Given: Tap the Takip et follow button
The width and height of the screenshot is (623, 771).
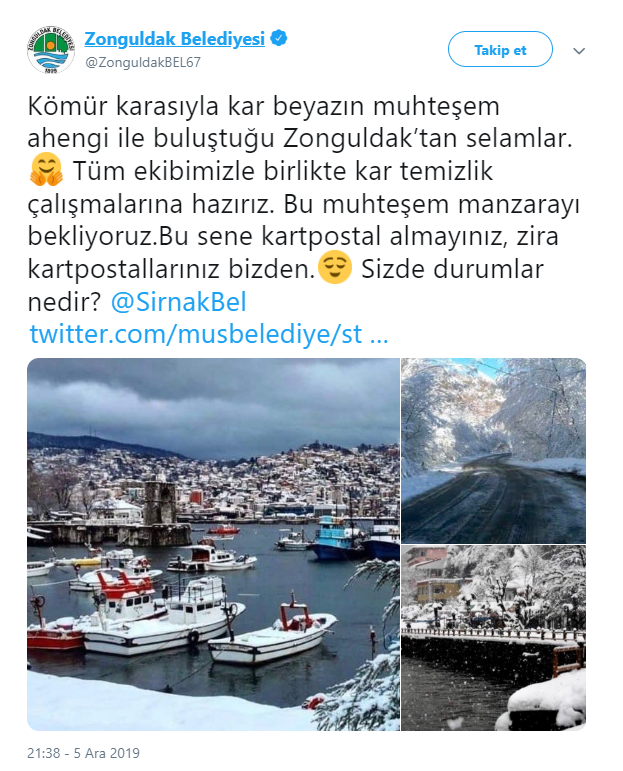Looking at the screenshot, I should (x=500, y=49).
